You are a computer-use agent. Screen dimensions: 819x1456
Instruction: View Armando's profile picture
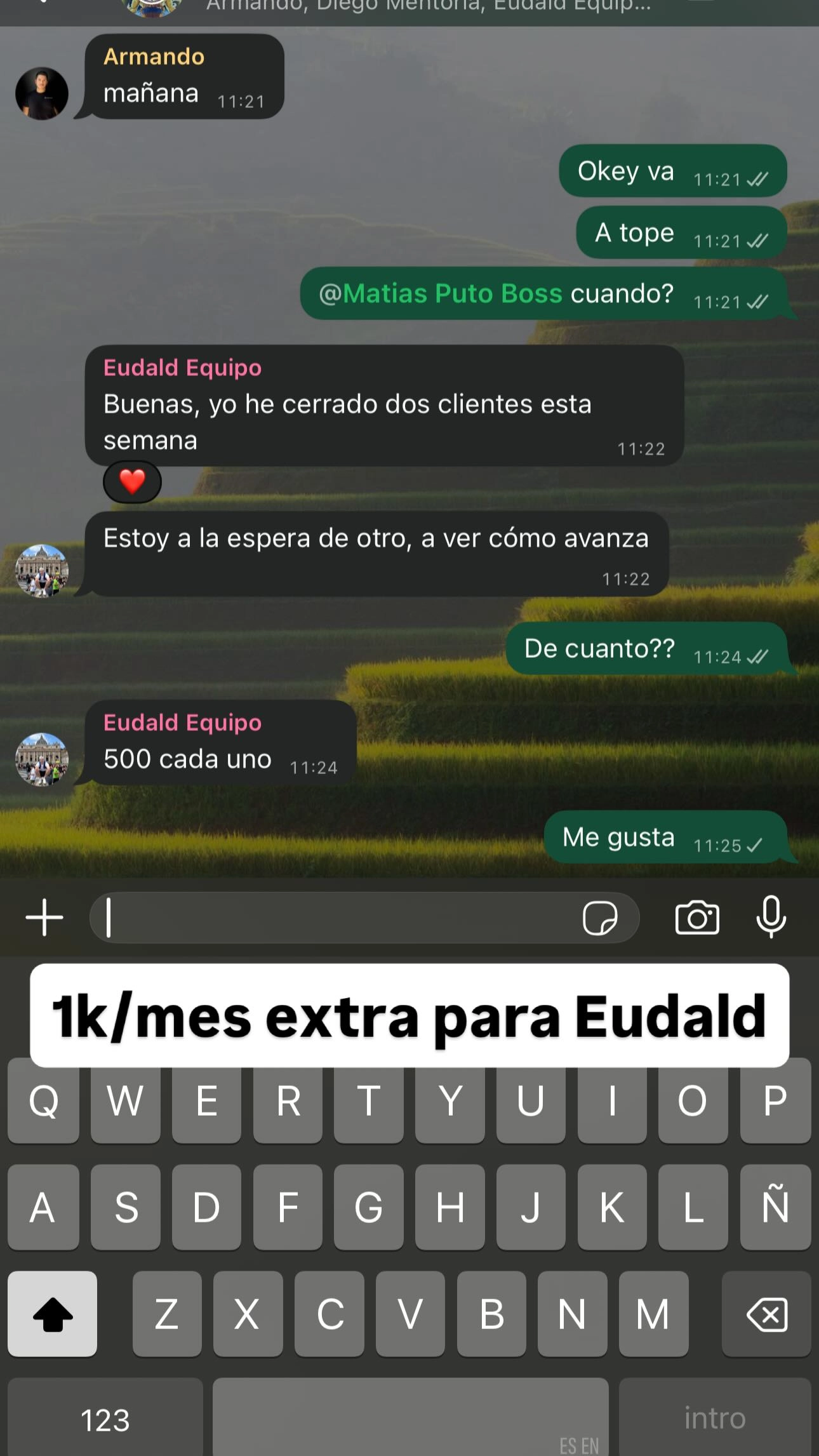click(42, 93)
